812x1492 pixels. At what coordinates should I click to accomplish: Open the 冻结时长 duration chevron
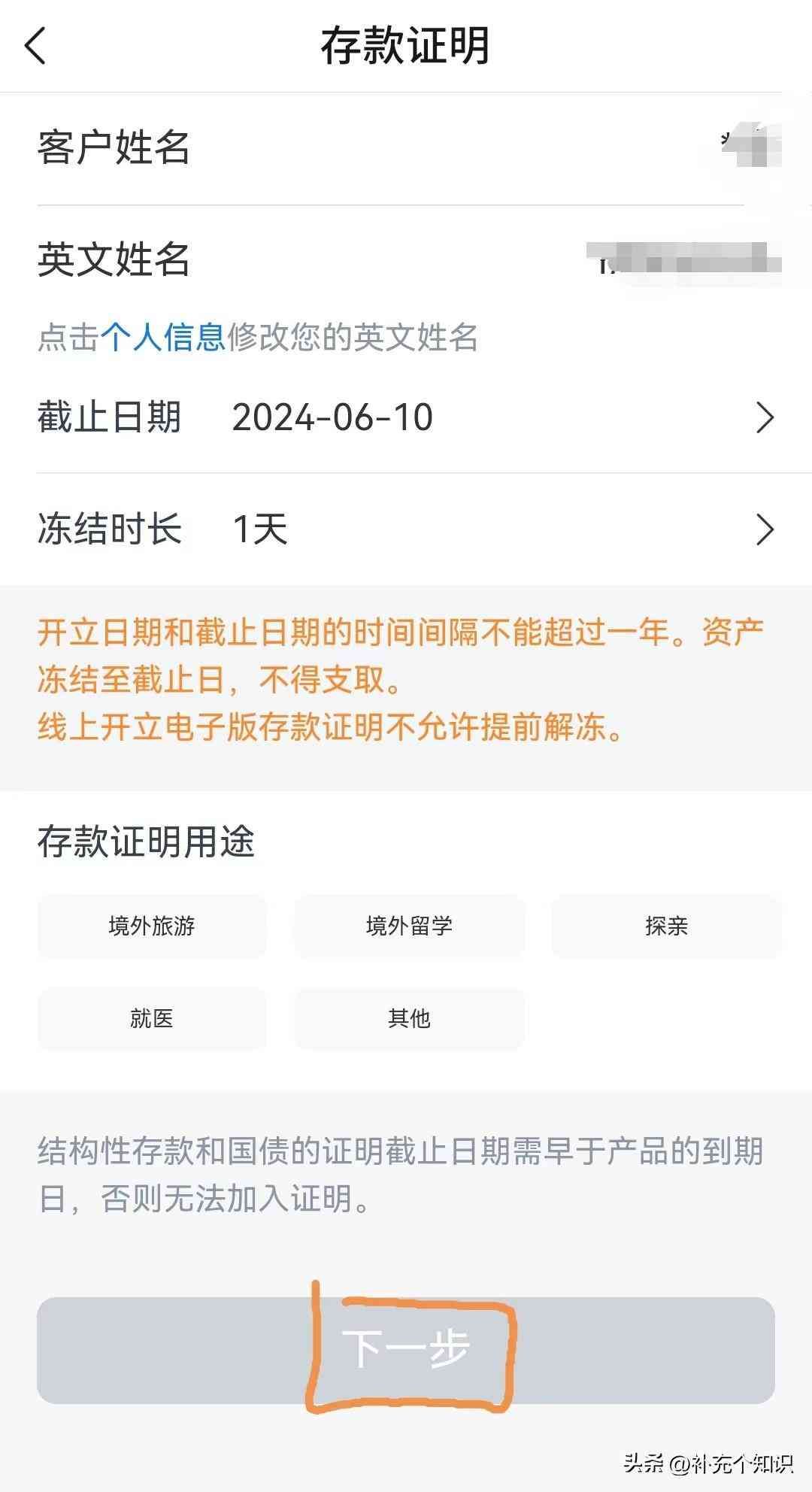pos(767,530)
